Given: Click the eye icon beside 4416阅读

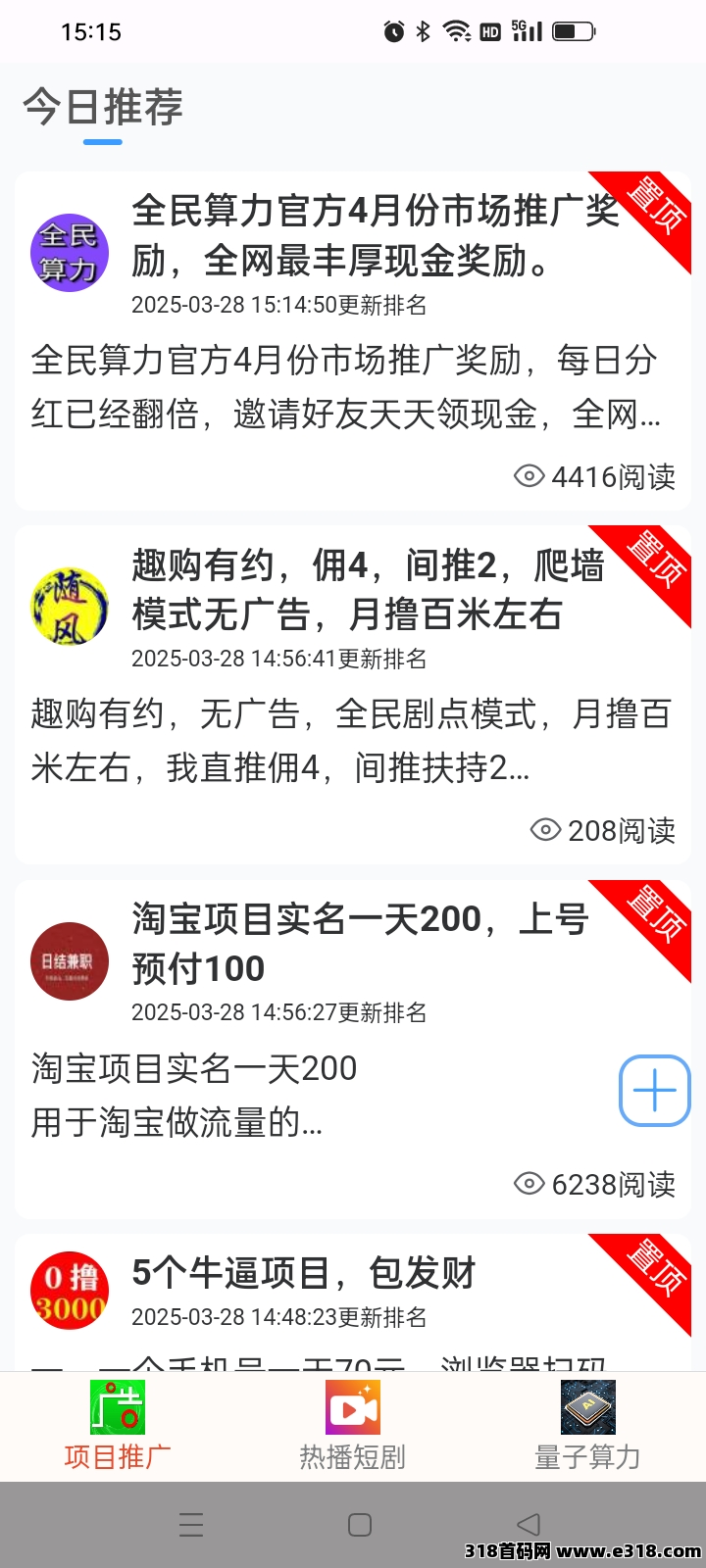Looking at the screenshot, I should tap(529, 475).
